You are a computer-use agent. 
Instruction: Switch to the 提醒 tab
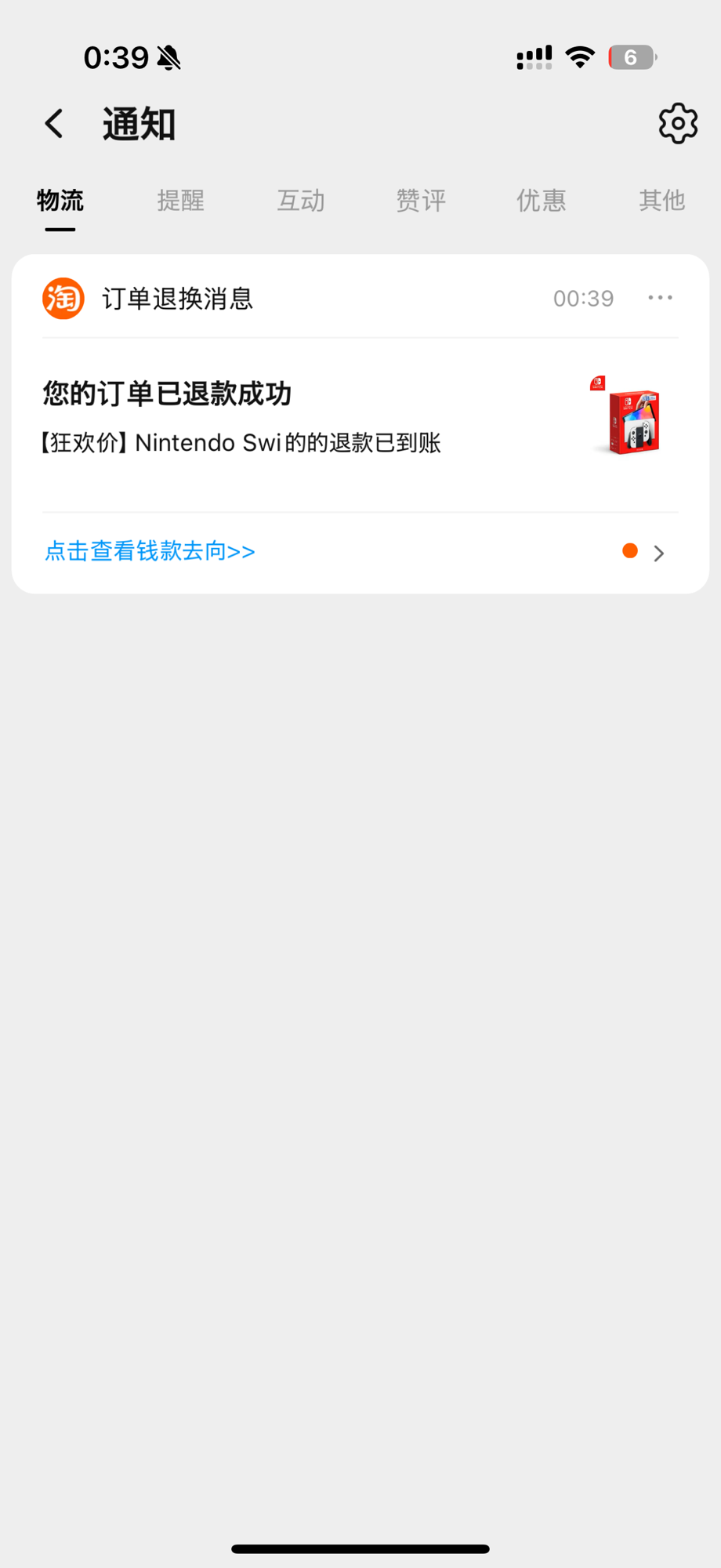[180, 201]
